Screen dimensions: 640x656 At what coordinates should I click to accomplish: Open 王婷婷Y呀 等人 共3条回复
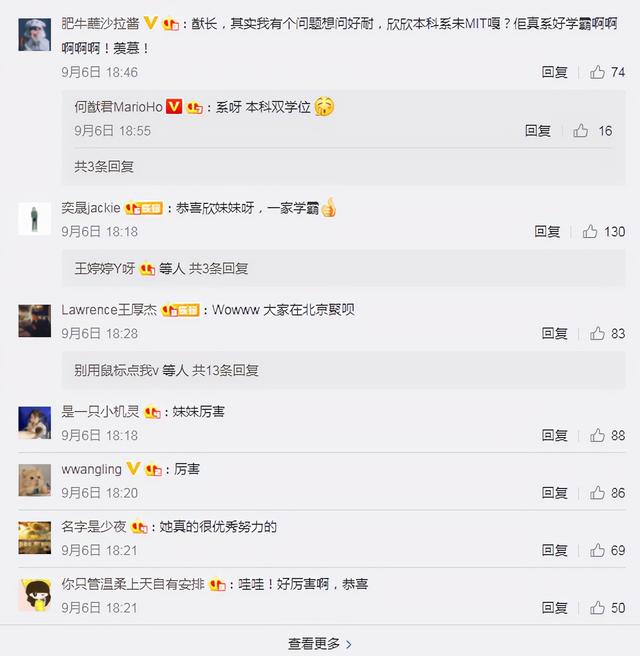point(161,269)
